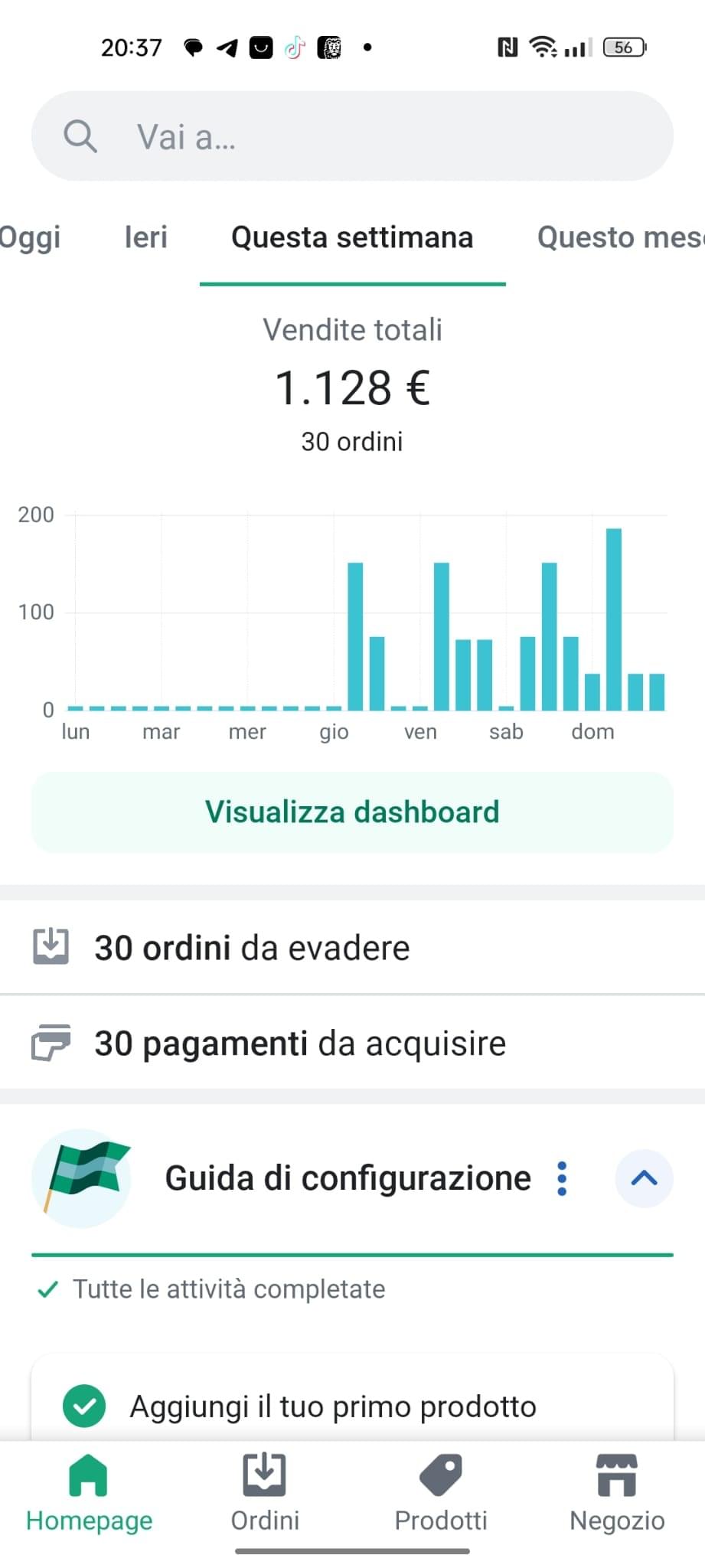Open 30 pagamenti da acquisire

352,1043
